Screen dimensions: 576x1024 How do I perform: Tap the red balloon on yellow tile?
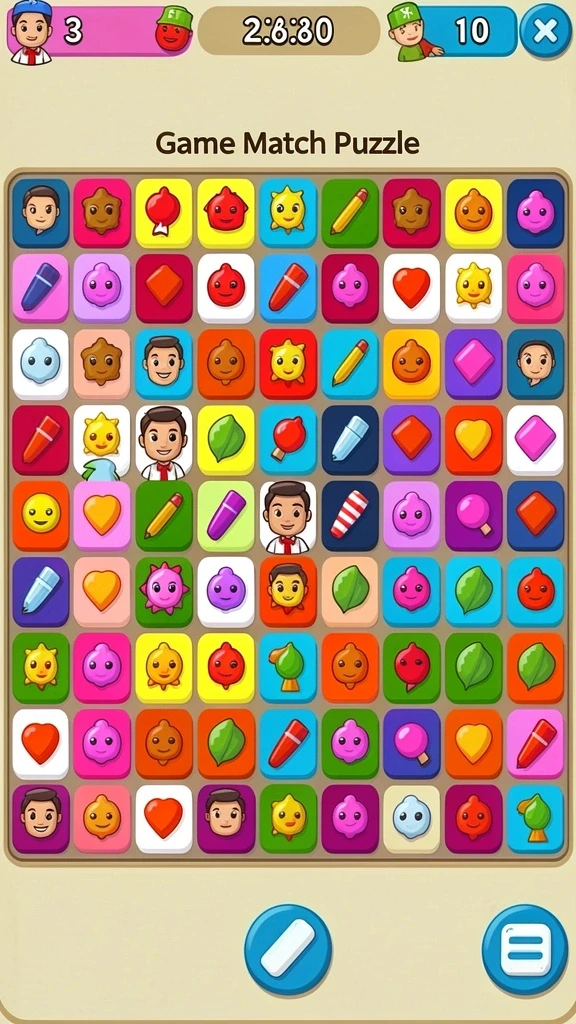point(164,212)
